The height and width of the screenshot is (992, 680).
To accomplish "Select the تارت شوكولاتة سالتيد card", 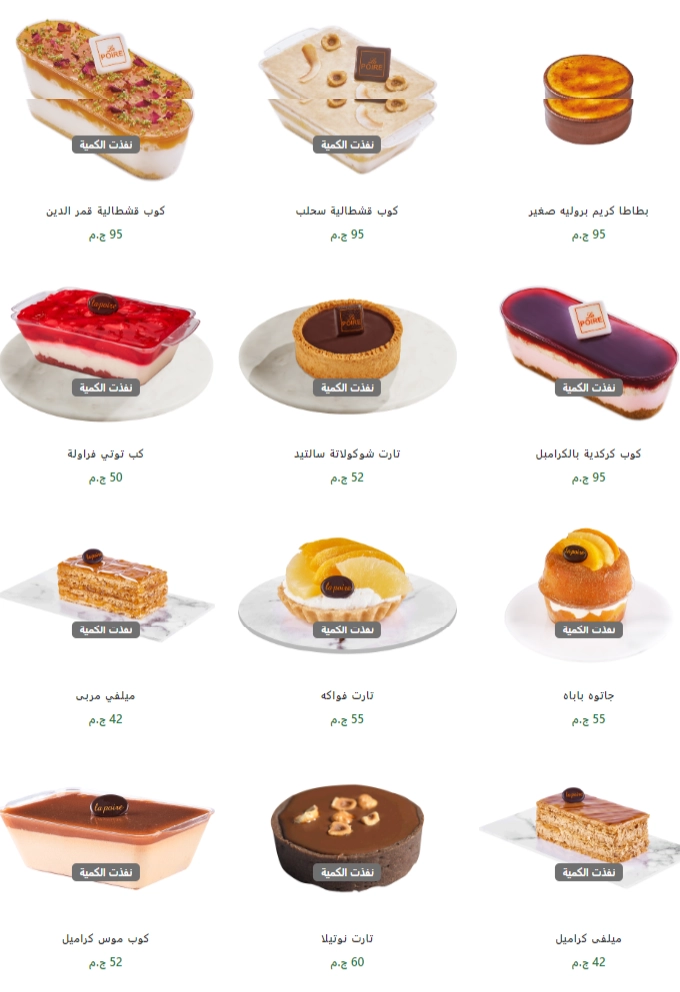I will point(347,350).
